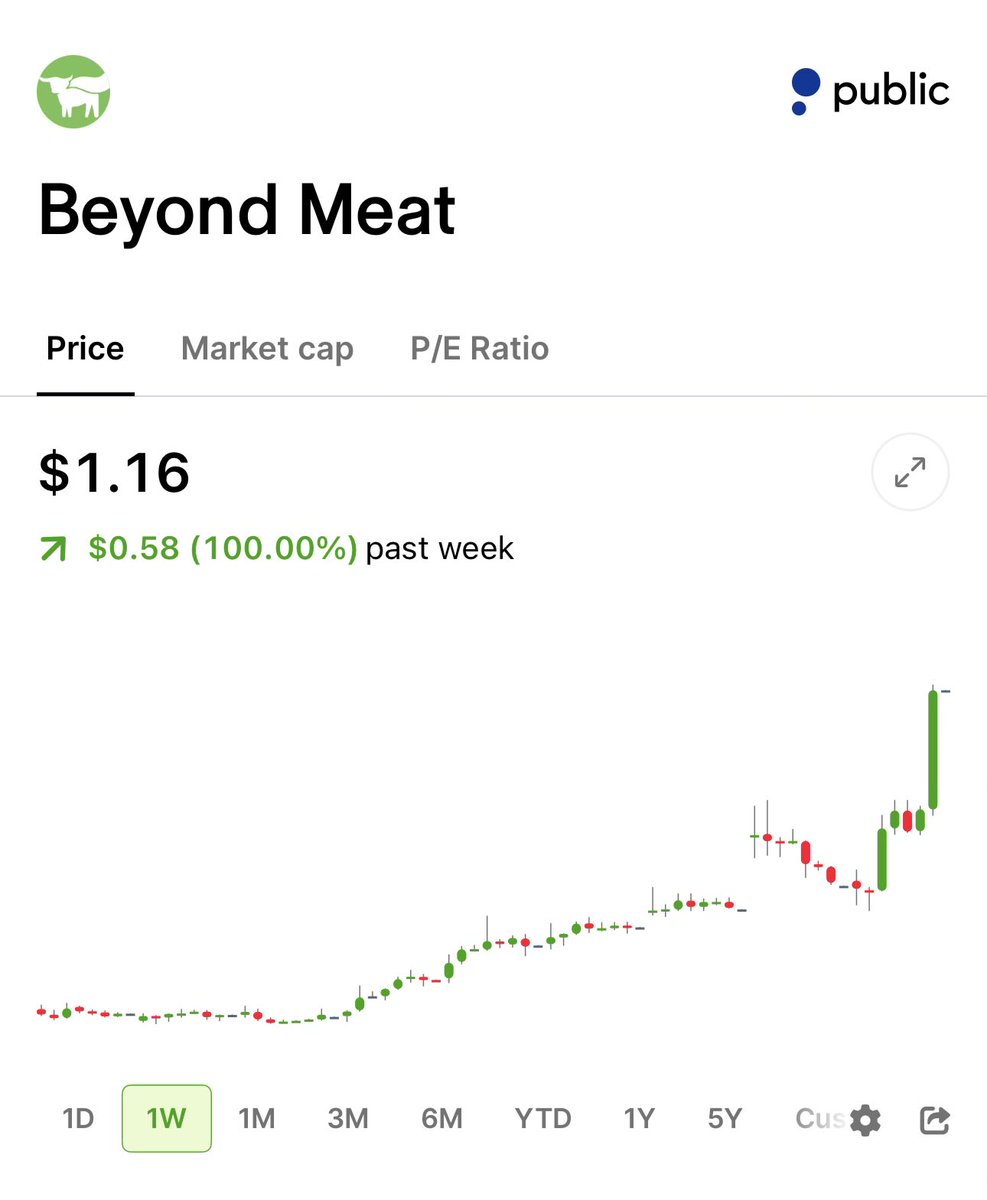
Task: Open chart settings gear
Action: [865, 1121]
